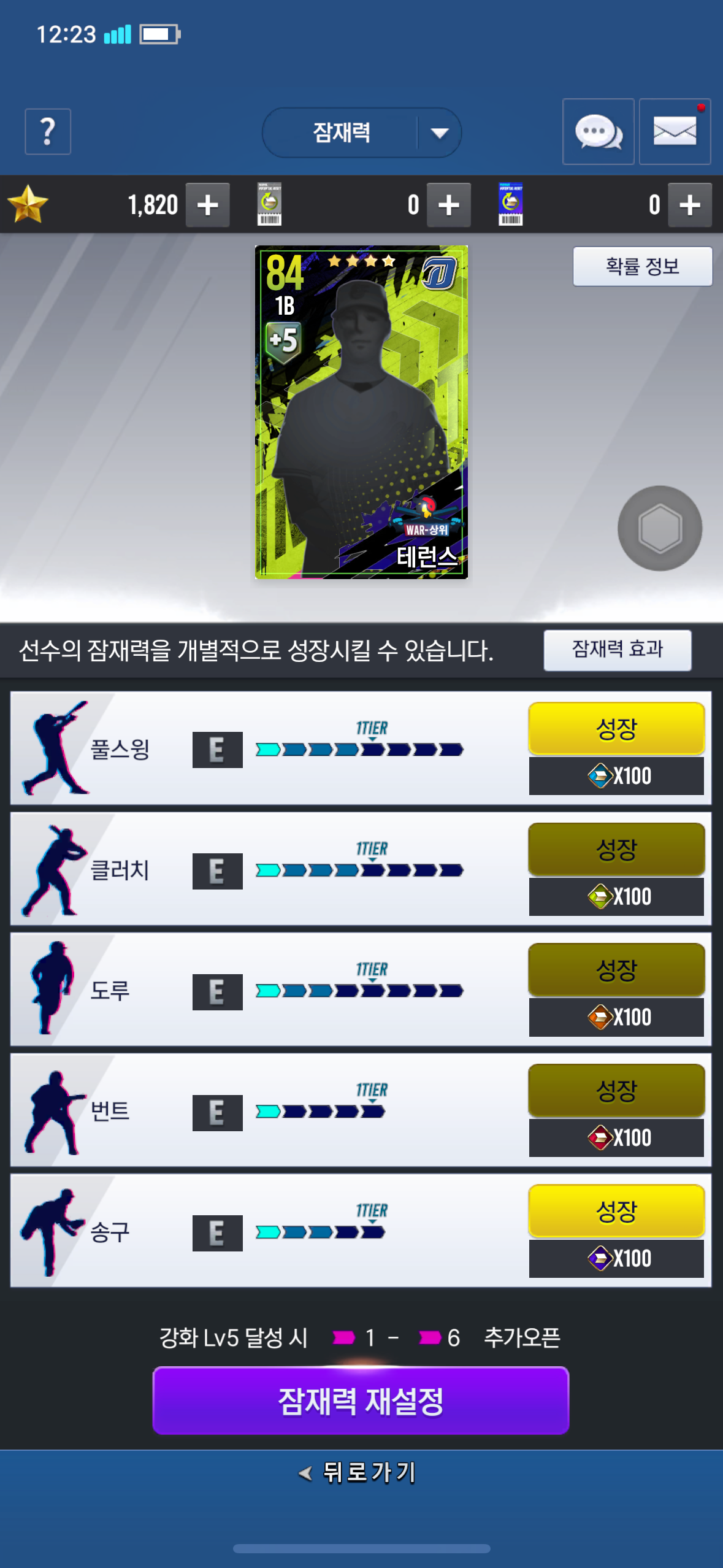Viewport: 723px width, 1568px height.
Task: Hit 성장 for the 번트 skill
Action: (x=616, y=1090)
